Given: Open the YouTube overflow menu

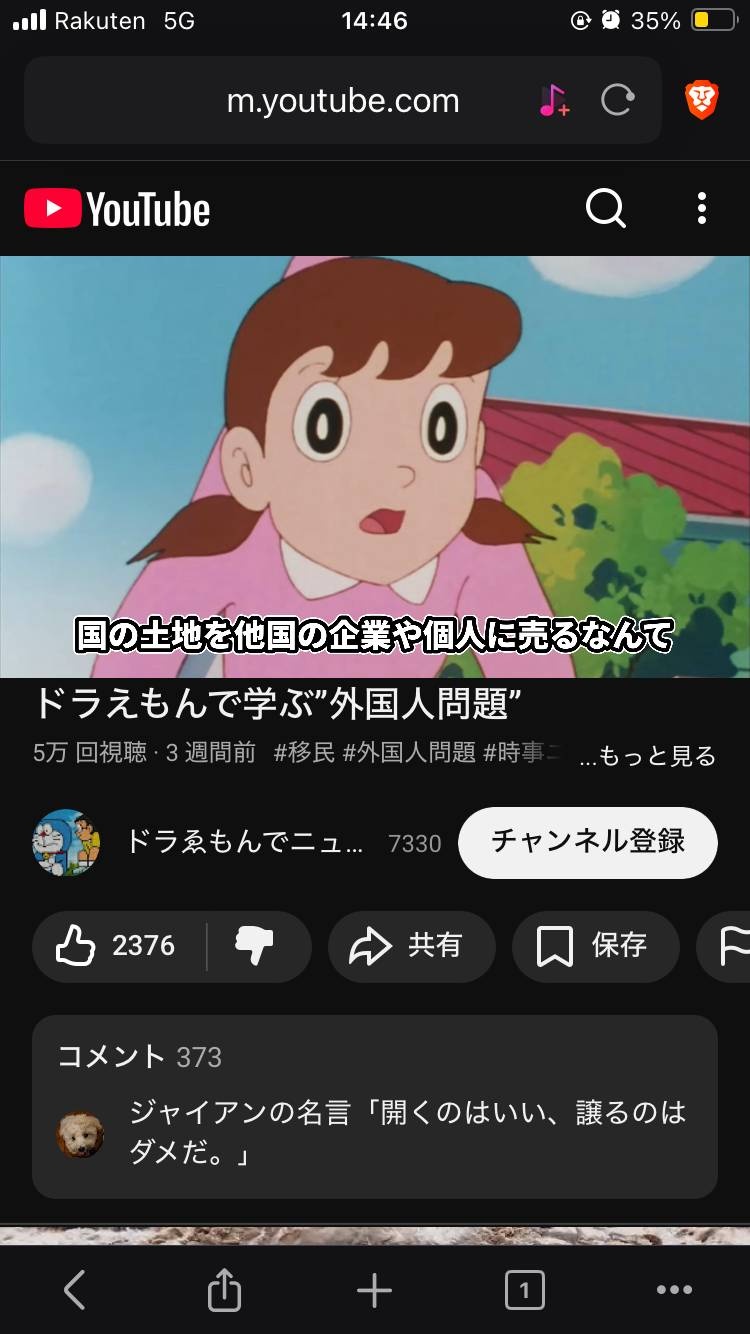Looking at the screenshot, I should click(702, 209).
